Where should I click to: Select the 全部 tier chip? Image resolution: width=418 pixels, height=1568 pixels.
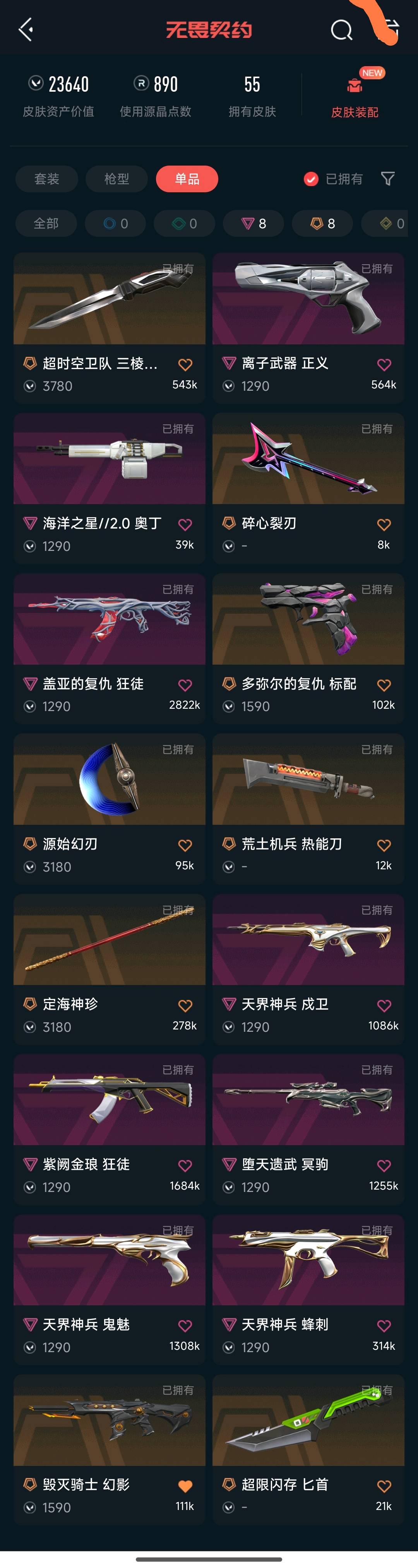[46, 223]
